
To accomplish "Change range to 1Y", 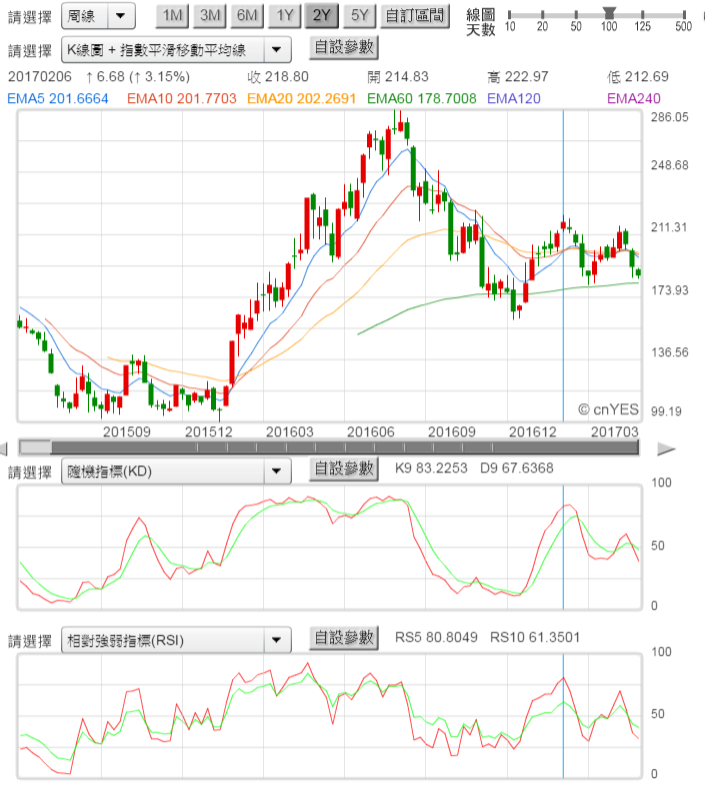I will click(x=285, y=16).
